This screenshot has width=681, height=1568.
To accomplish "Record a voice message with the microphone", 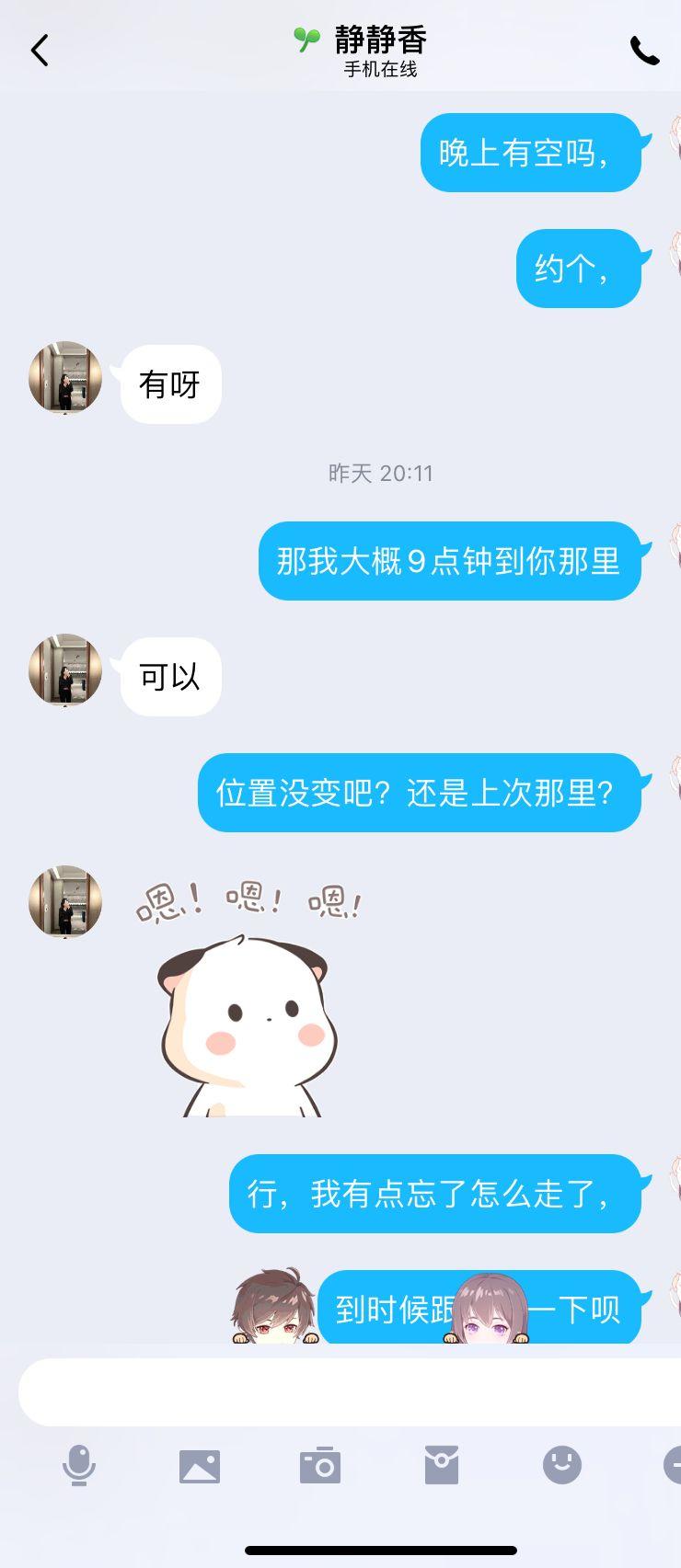I will pos(79,1465).
